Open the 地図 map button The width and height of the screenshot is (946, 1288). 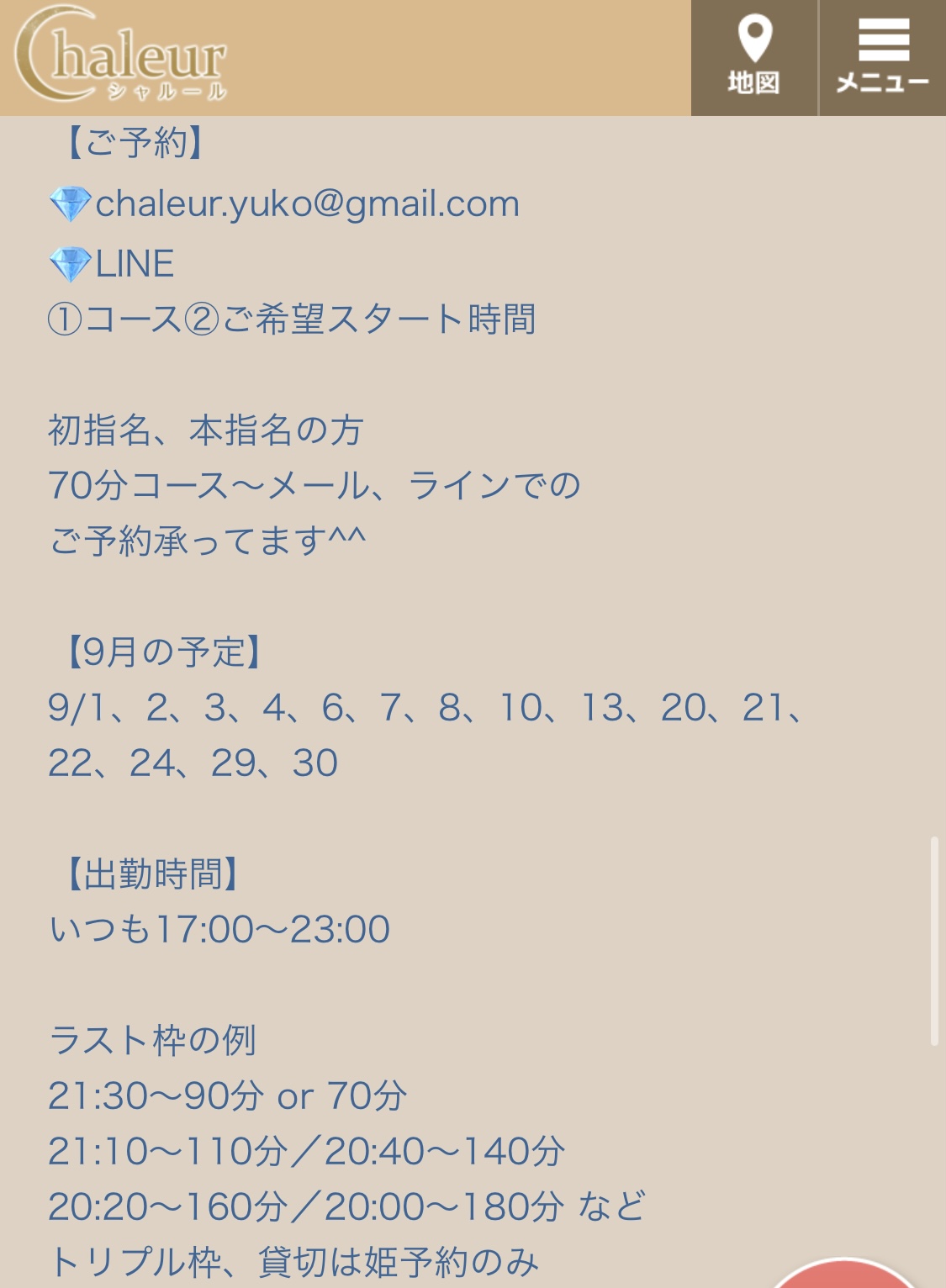pyautogui.click(x=753, y=57)
